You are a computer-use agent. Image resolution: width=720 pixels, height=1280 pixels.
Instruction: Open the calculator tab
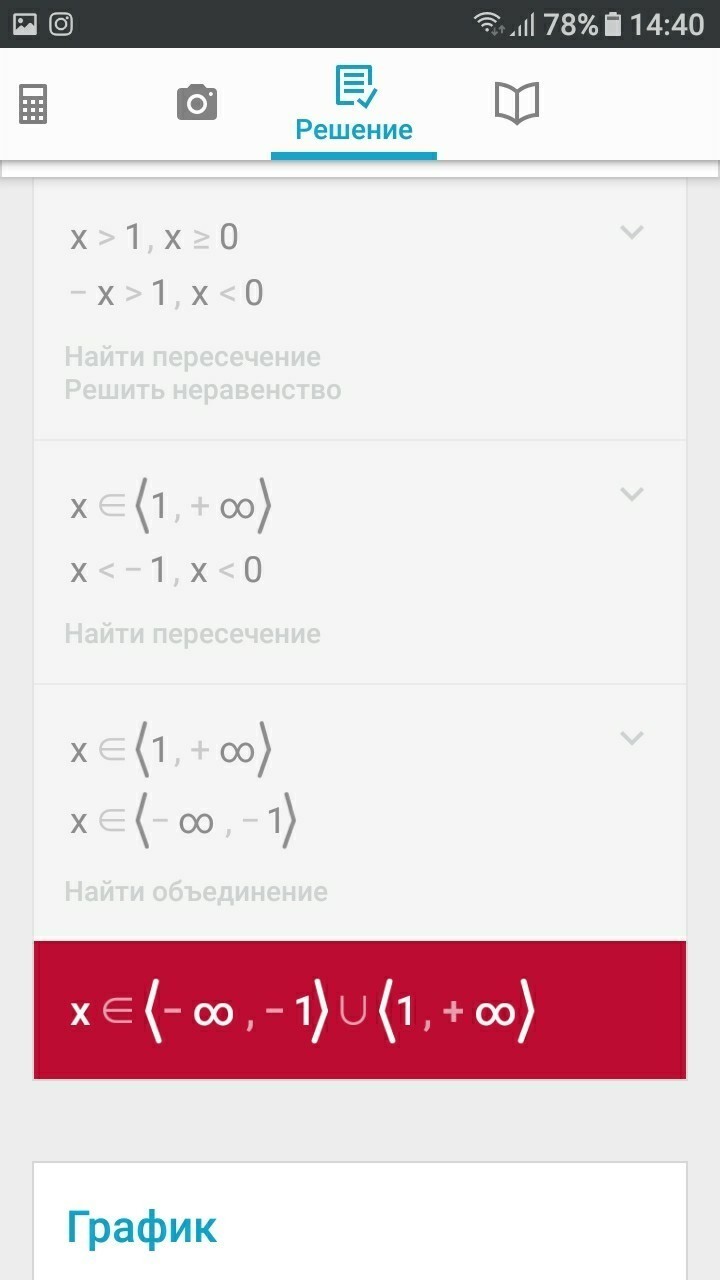tap(33, 103)
